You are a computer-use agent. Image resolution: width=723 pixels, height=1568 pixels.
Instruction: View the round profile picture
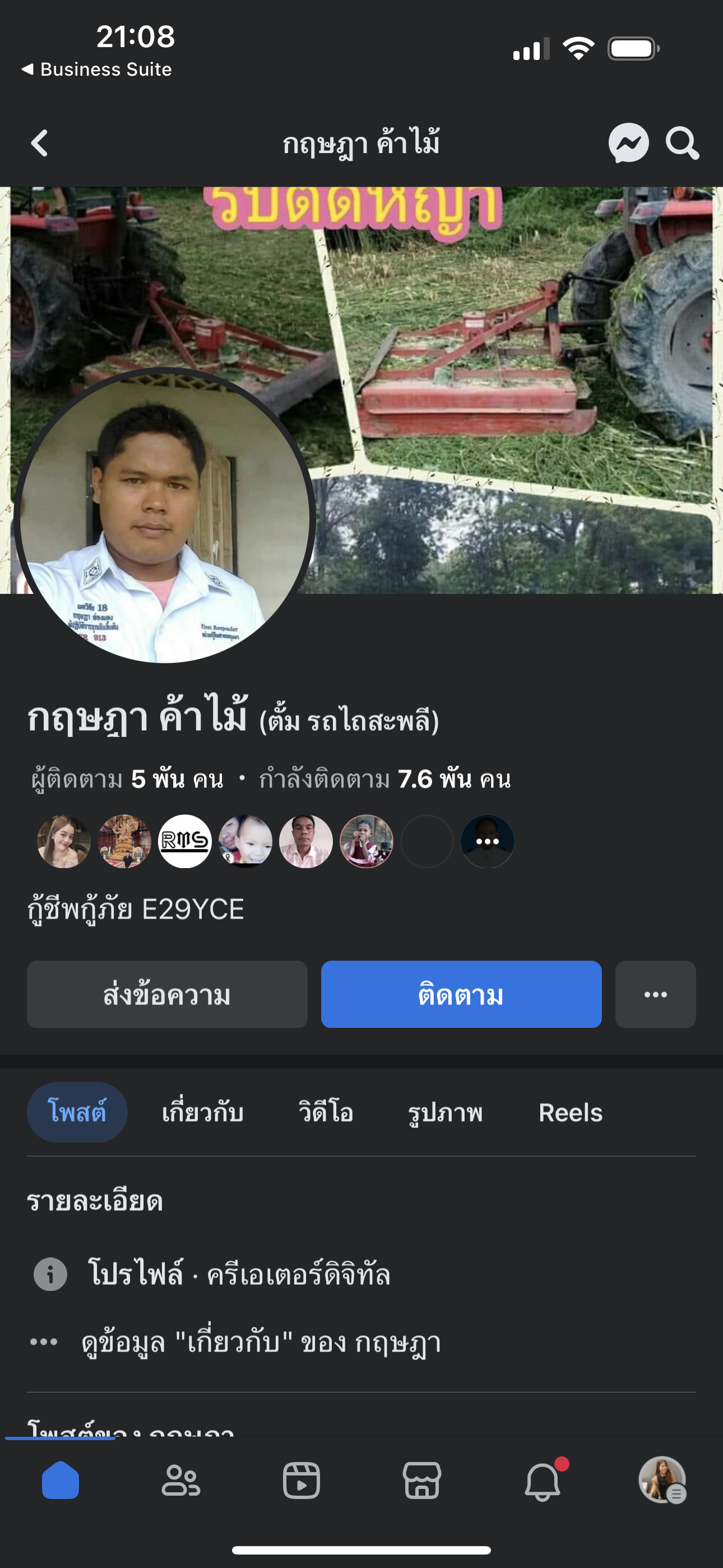coord(164,516)
